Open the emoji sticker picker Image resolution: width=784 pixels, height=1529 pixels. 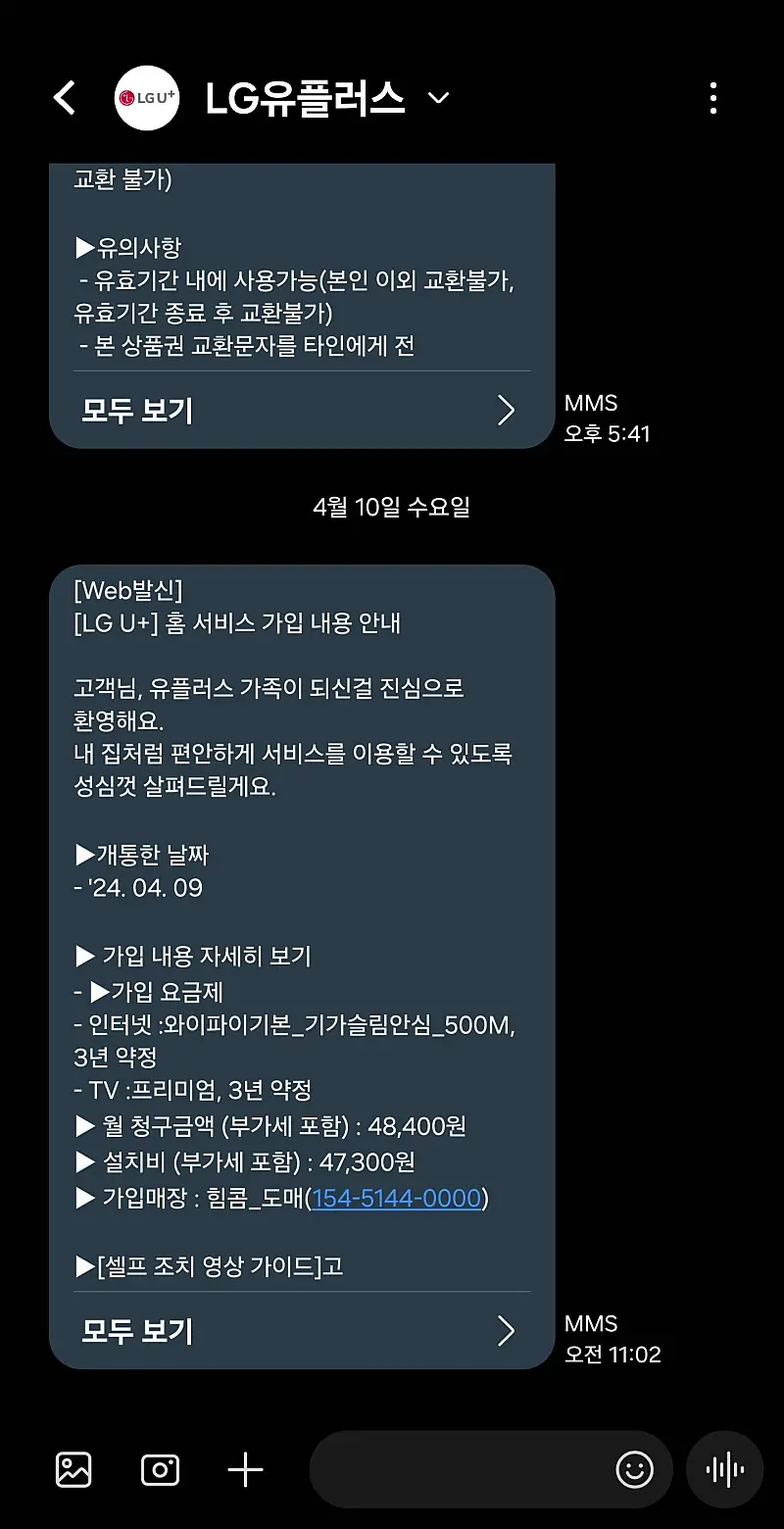point(634,1469)
